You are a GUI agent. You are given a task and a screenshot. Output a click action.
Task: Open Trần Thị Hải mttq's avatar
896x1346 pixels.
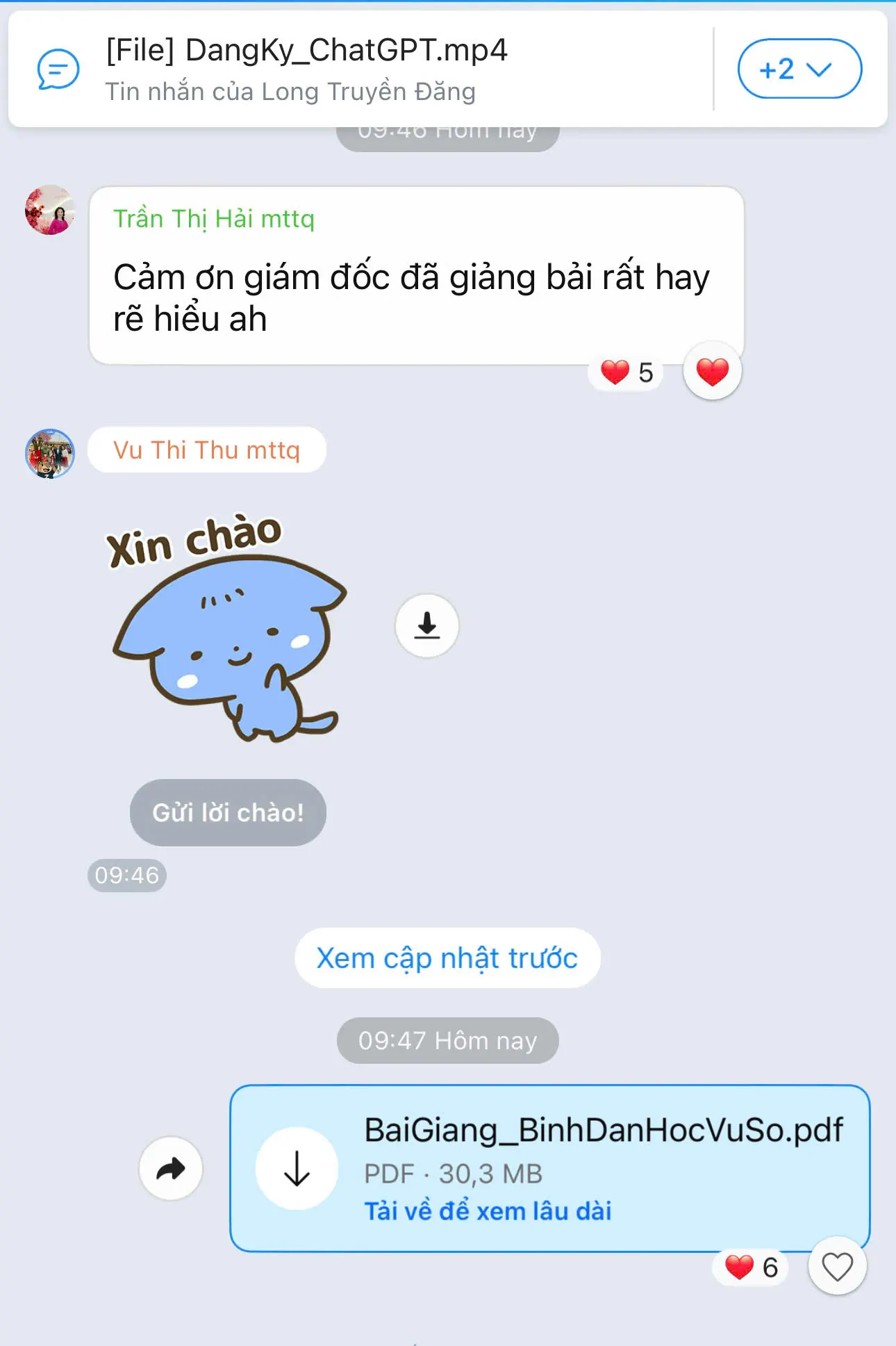[50, 210]
